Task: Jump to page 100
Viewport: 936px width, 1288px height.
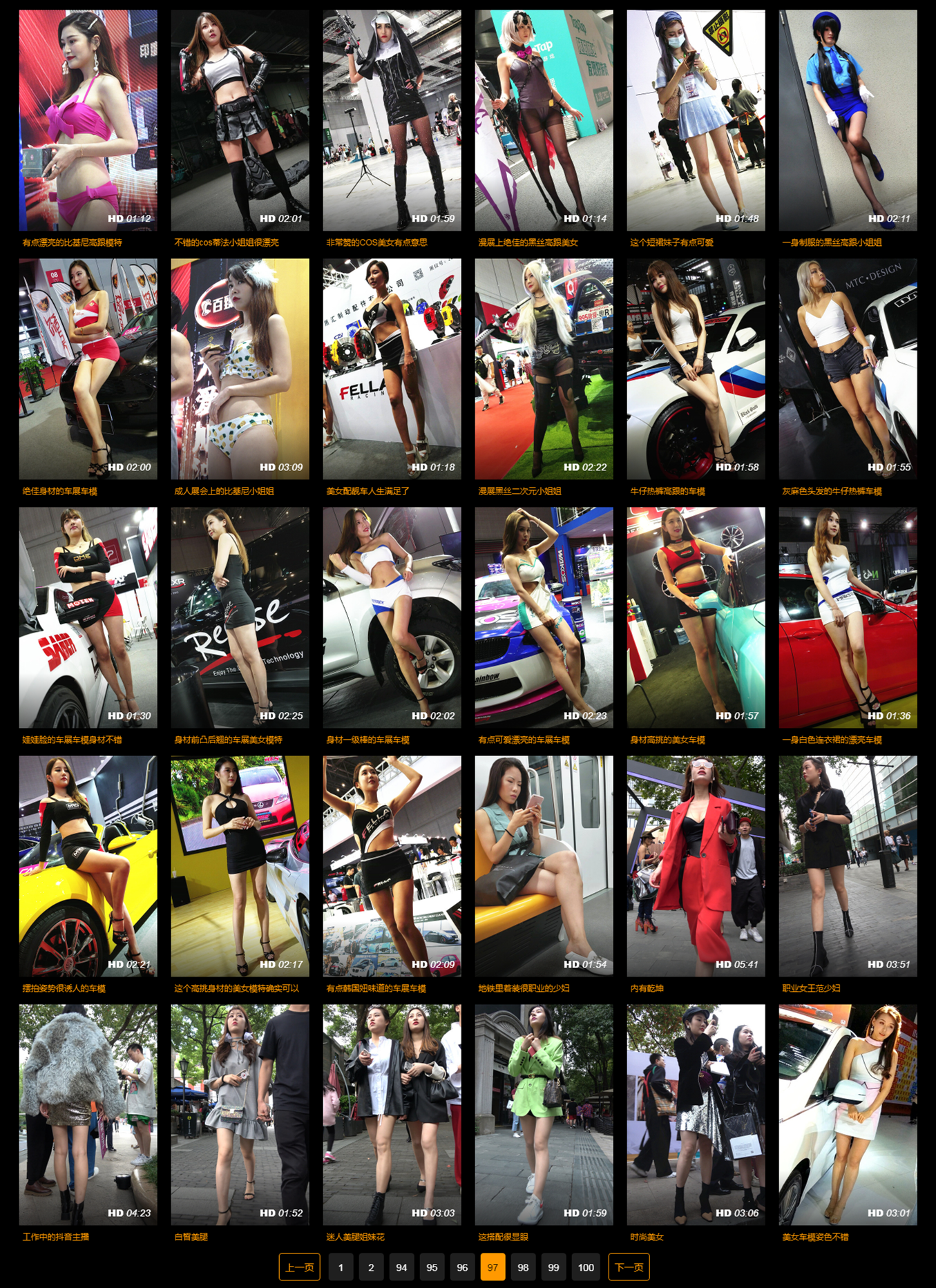Action: 586,1267
